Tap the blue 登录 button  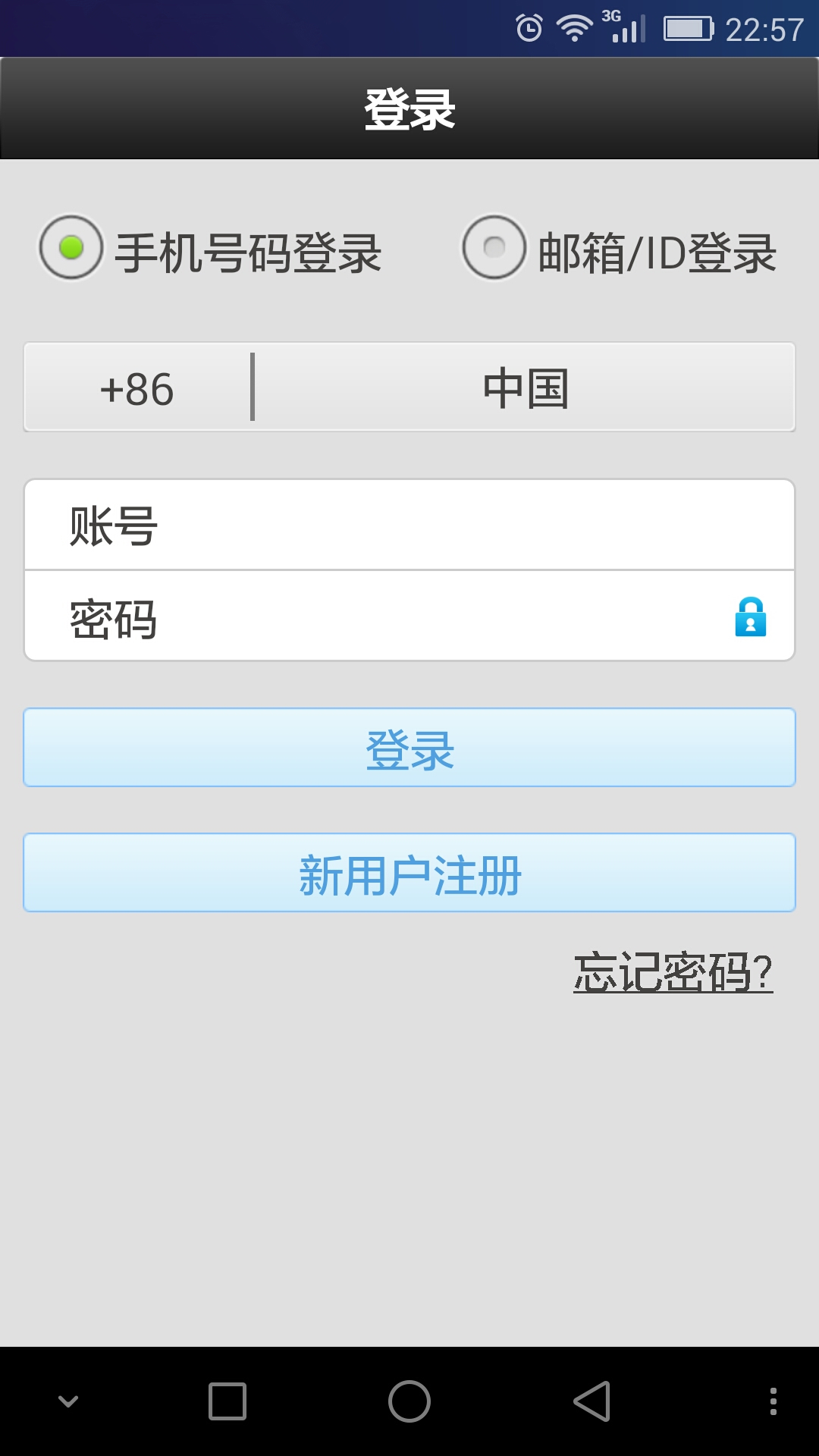[409, 748]
